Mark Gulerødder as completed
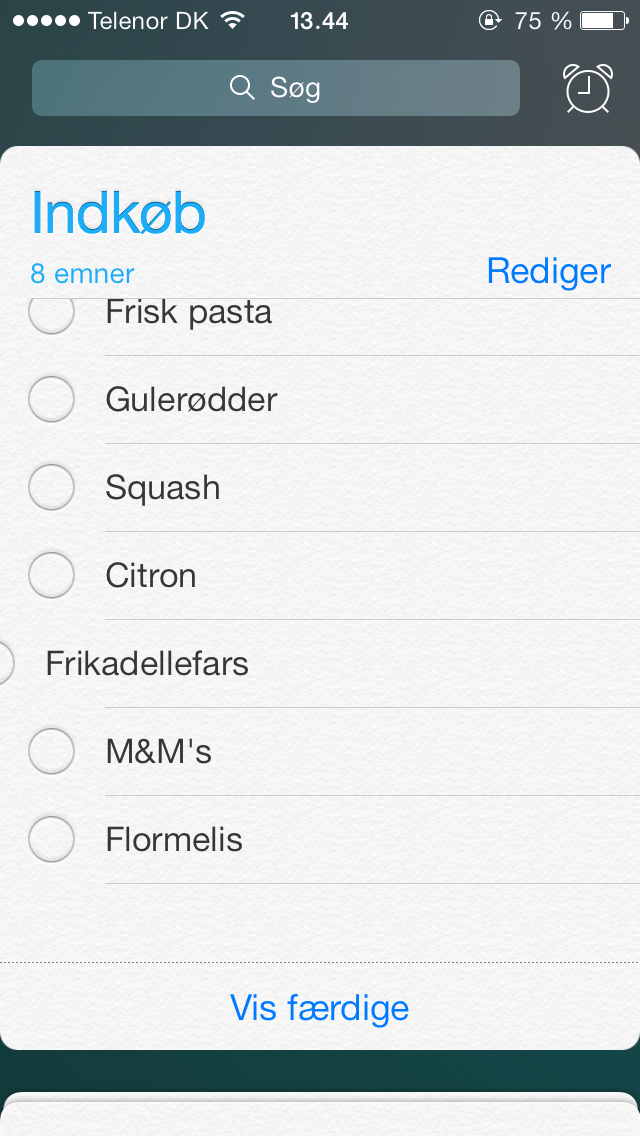Viewport: 640px width, 1136px height. 51,400
